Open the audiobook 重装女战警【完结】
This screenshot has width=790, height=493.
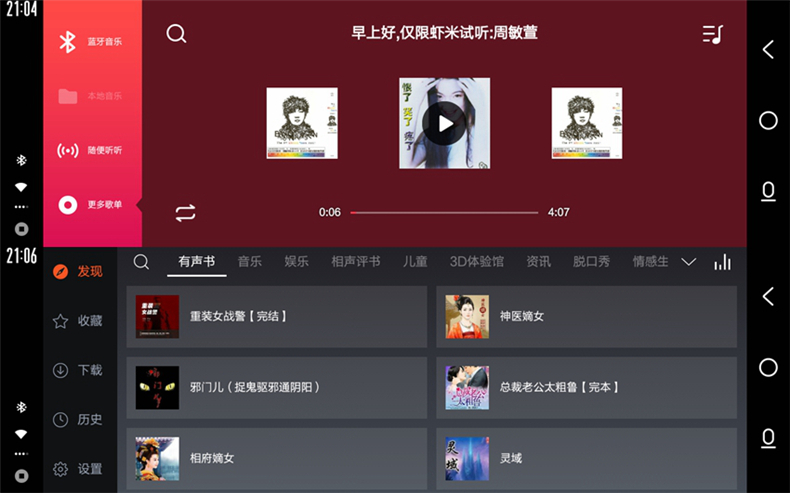277,316
